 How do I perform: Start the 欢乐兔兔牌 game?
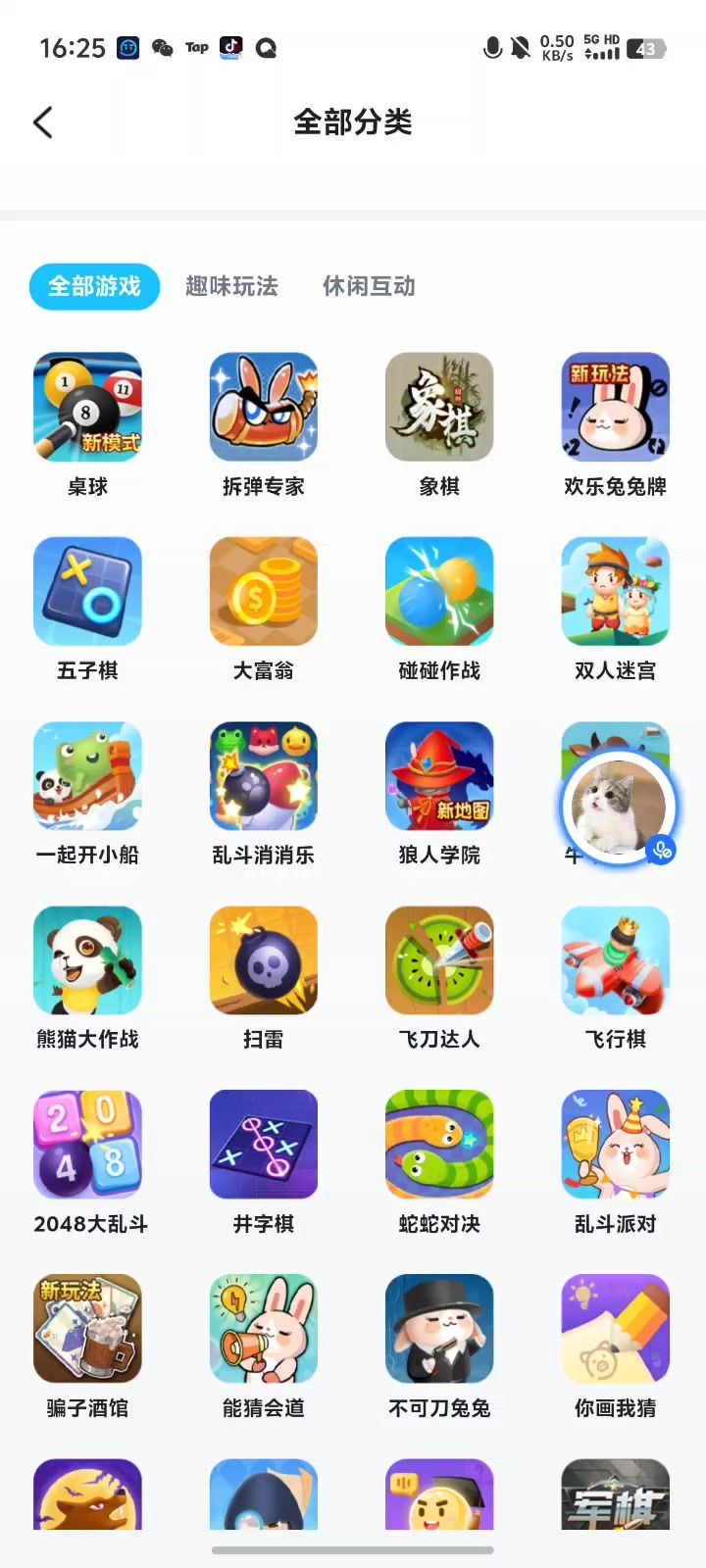click(x=615, y=407)
